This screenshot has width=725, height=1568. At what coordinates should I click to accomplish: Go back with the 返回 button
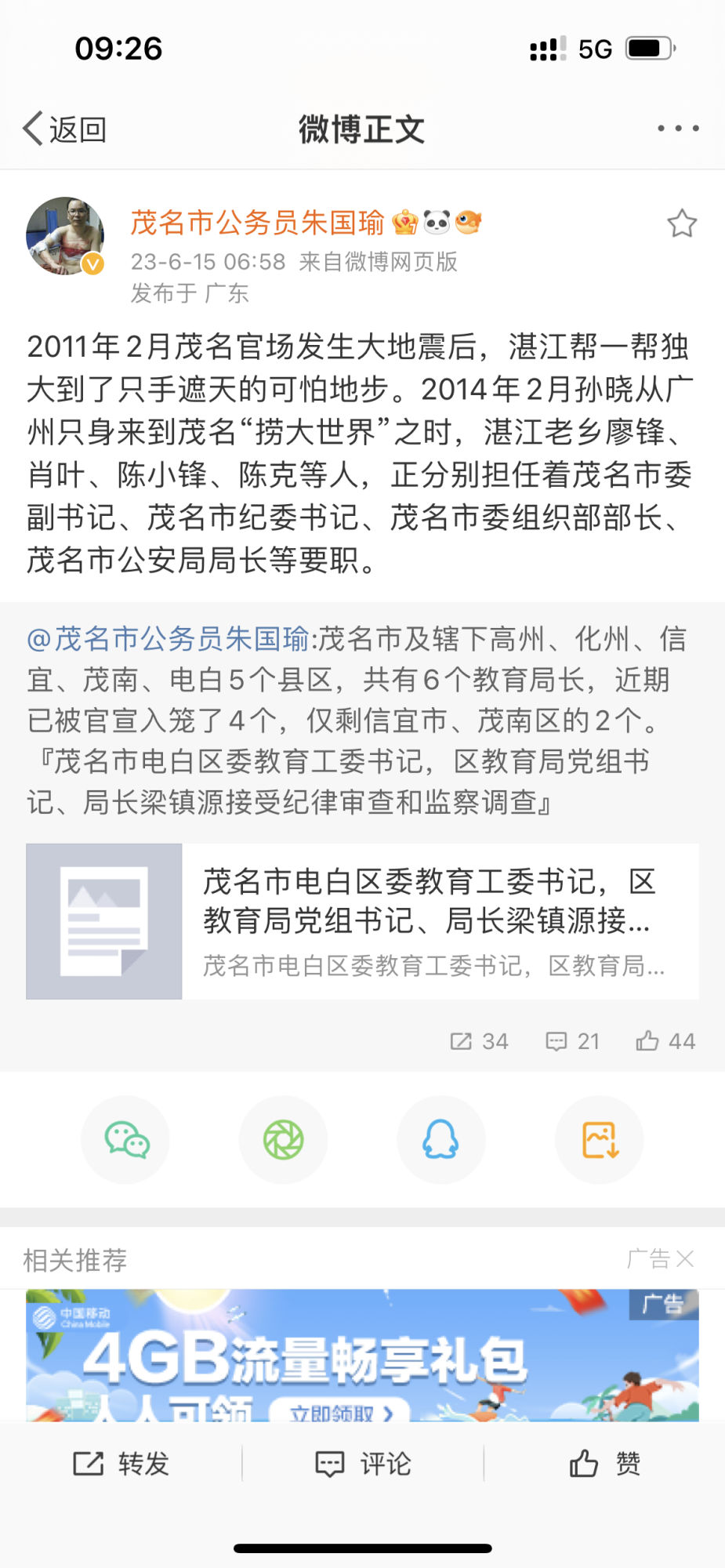[x=64, y=129]
